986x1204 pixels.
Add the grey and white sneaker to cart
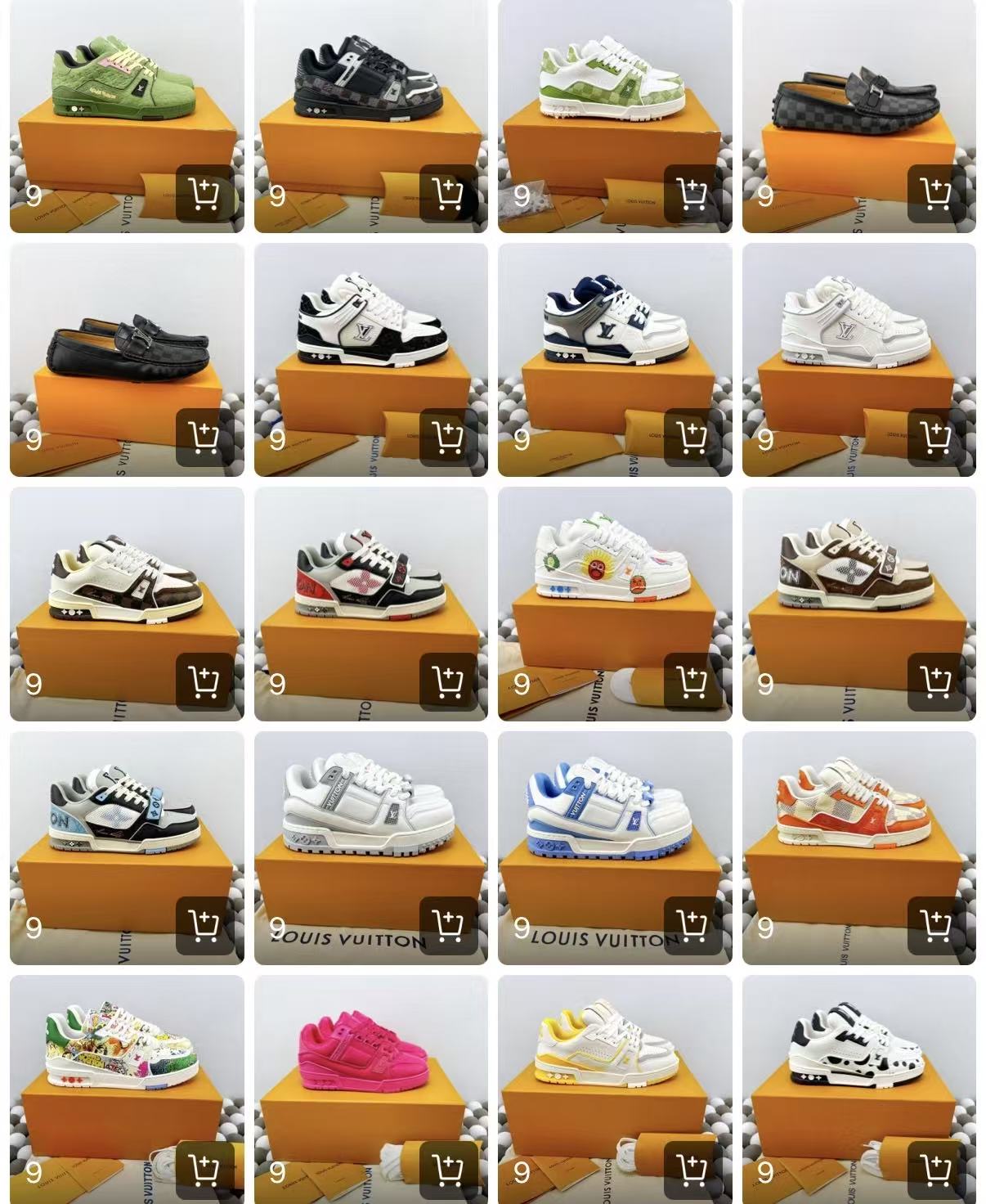(447, 925)
